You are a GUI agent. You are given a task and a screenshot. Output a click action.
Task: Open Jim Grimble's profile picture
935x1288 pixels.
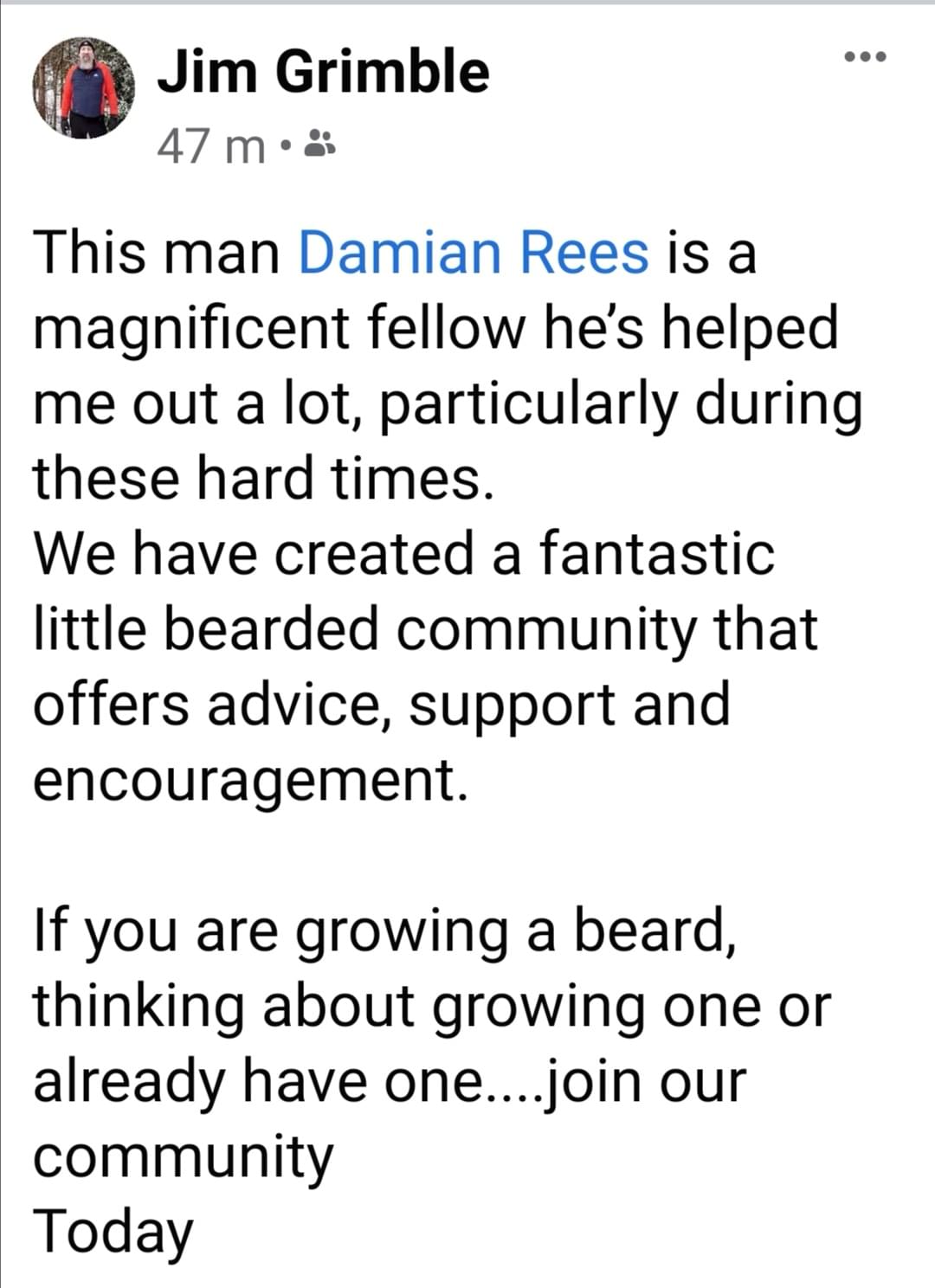coord(84,87)
